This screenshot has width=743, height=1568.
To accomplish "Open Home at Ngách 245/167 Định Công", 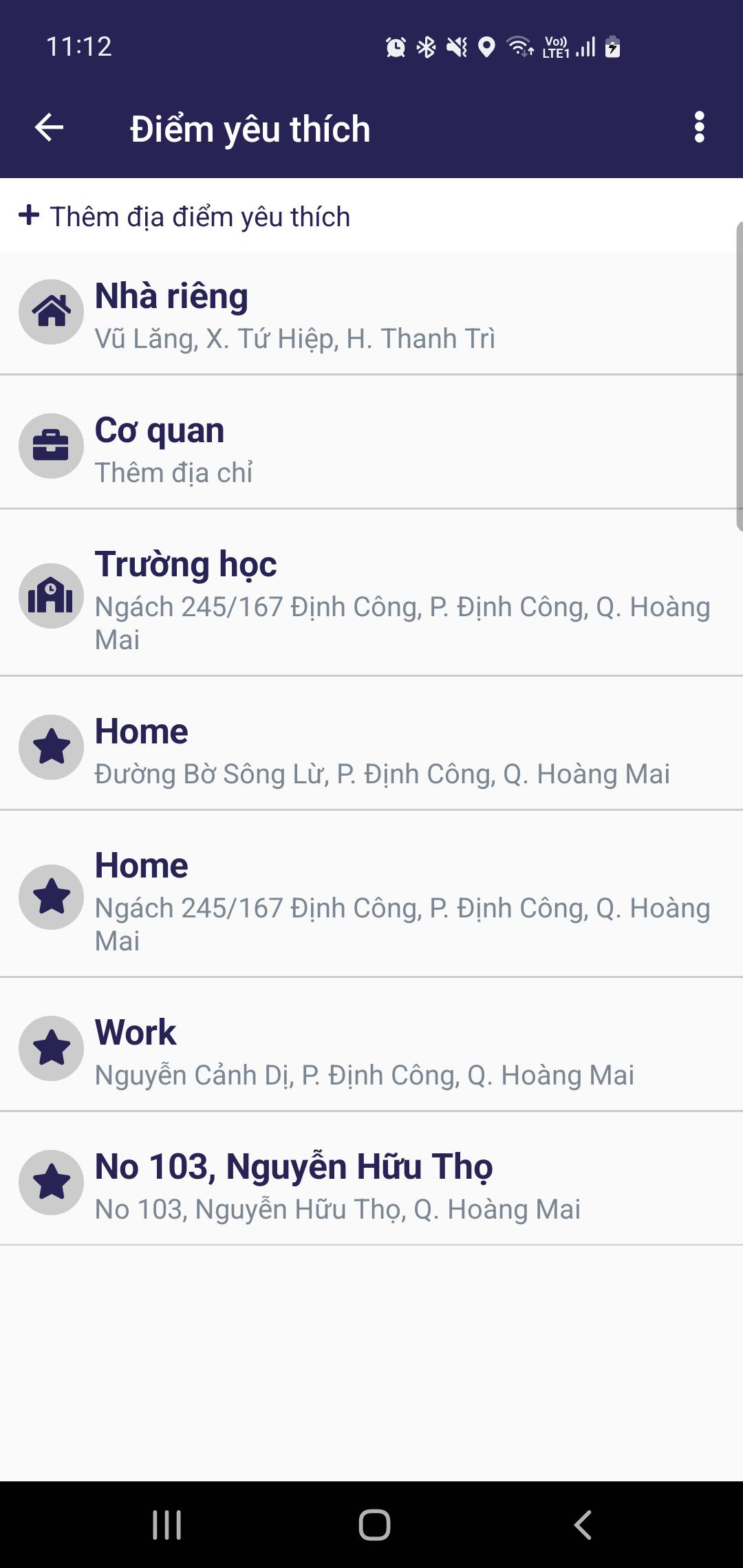I will tap(371, 894).
